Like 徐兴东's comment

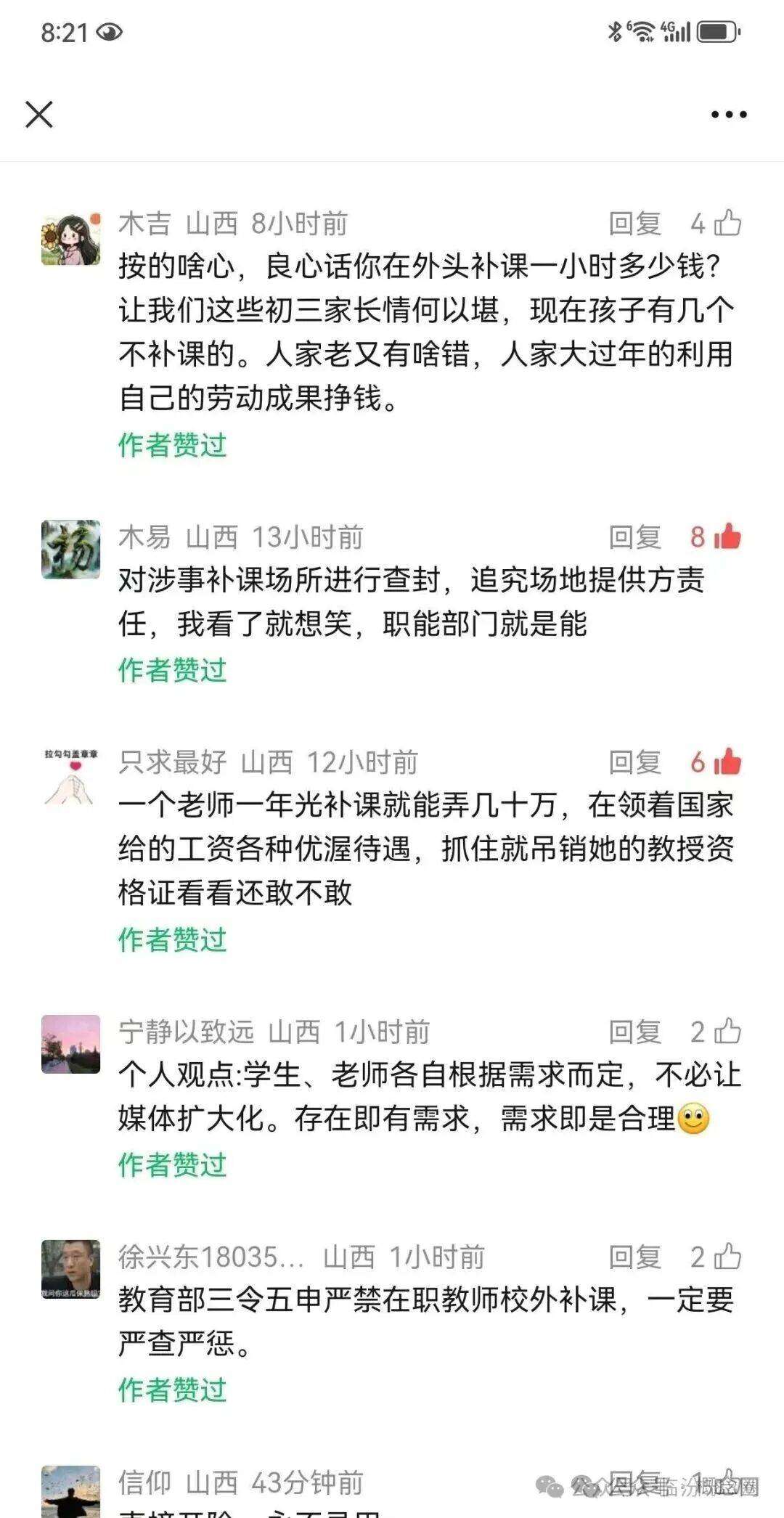[727, 1257]
